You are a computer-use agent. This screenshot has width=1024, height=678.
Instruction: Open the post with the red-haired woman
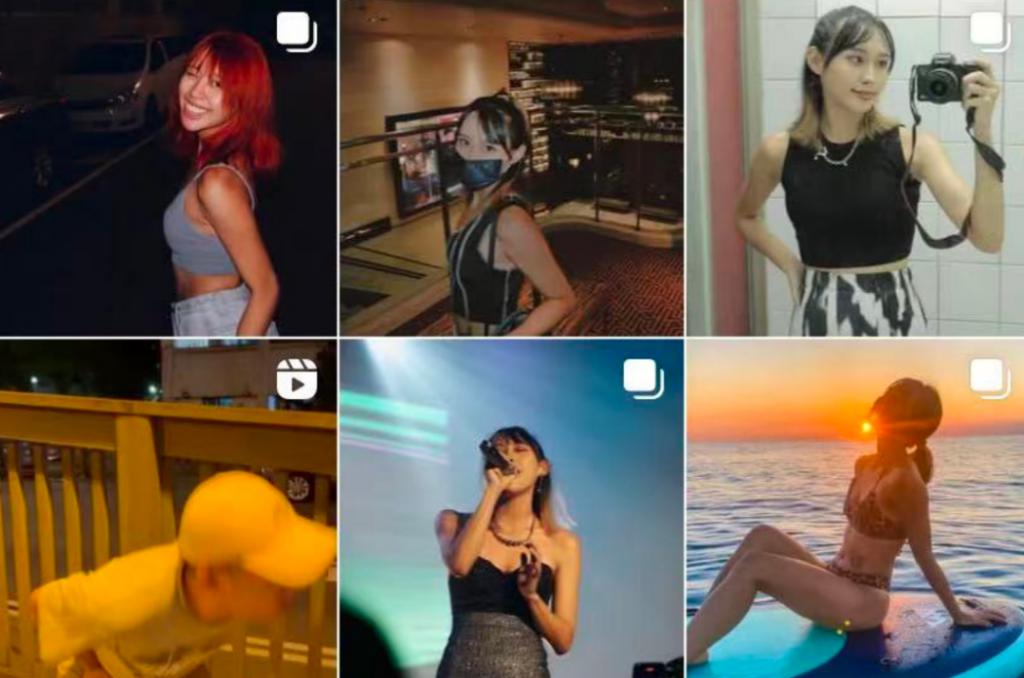(168, 167)
